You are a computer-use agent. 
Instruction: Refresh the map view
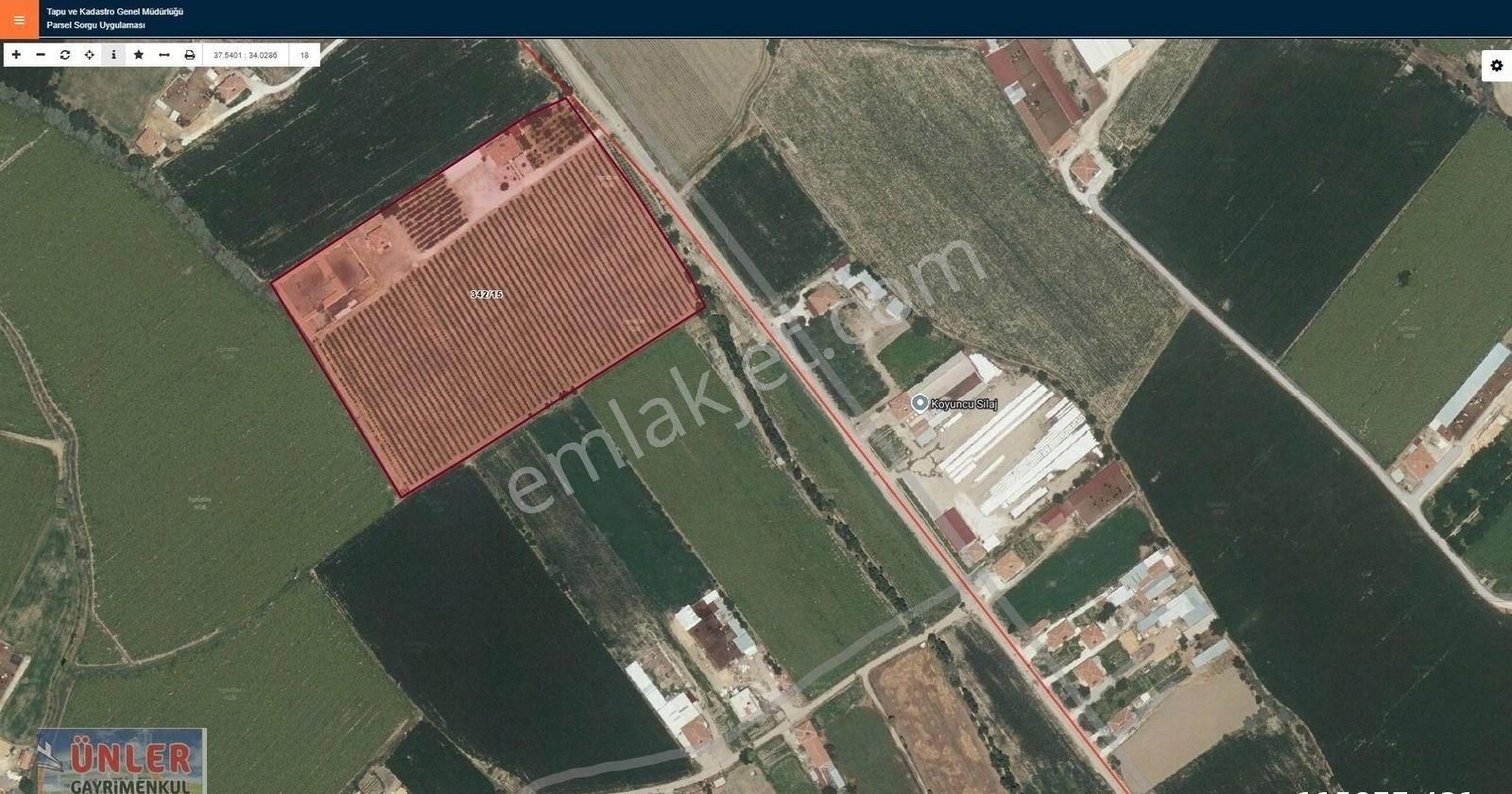click(x=65, y=55)
